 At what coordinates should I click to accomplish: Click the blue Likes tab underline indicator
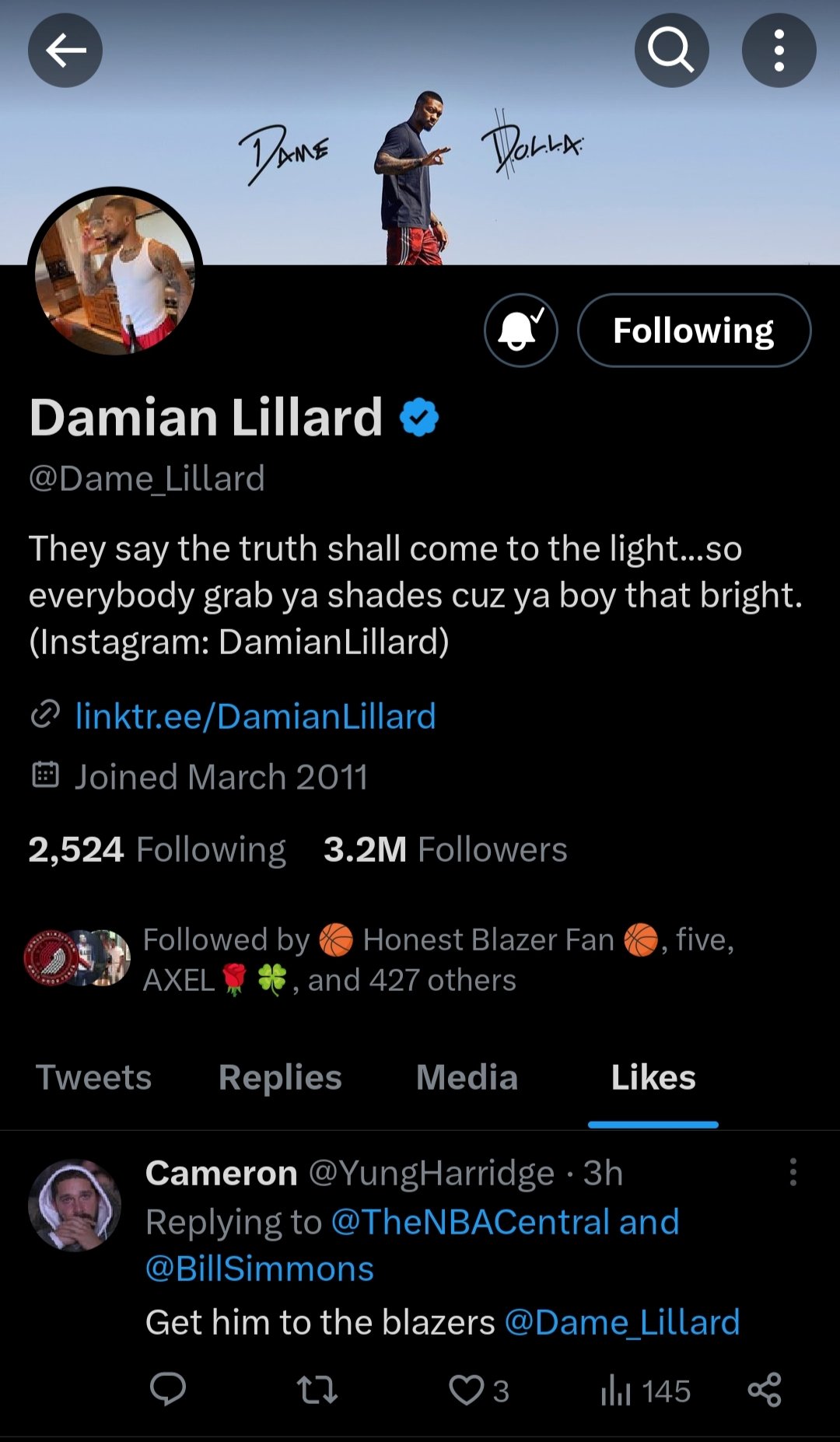(x=653, y=1124)
